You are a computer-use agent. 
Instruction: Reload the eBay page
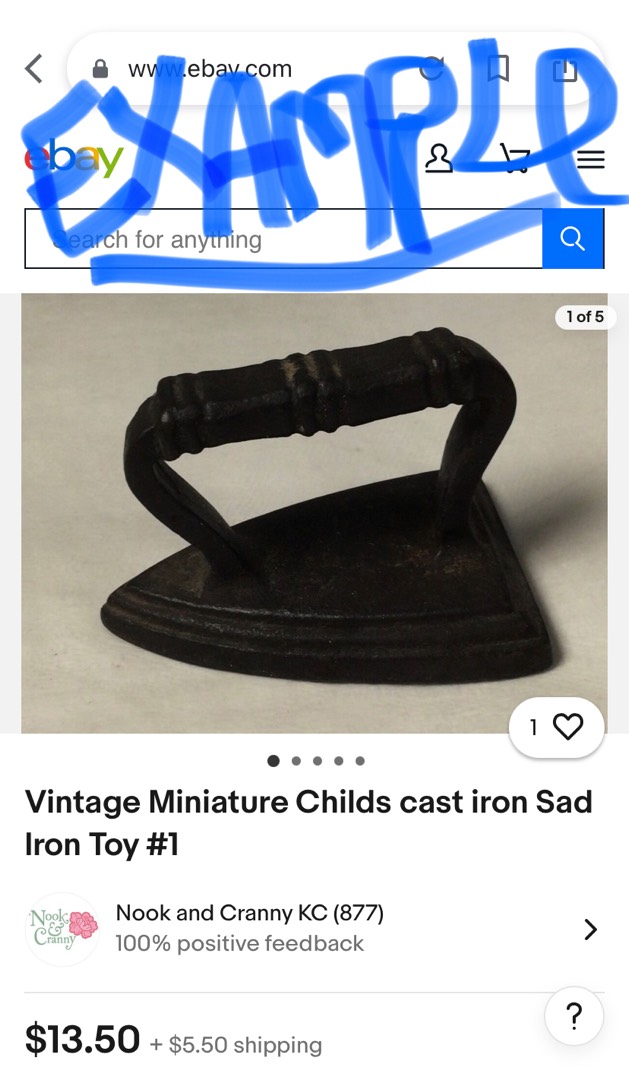tap(432, 68)
